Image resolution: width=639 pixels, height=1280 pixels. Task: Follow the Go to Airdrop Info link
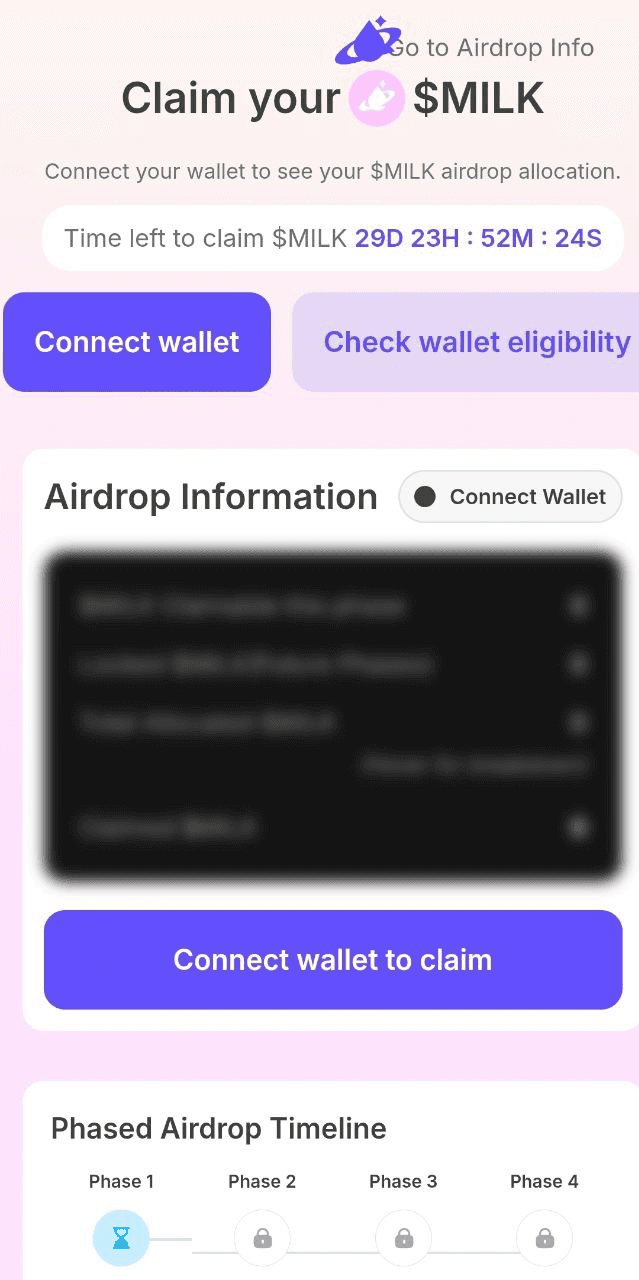click(x=489, y=48)
